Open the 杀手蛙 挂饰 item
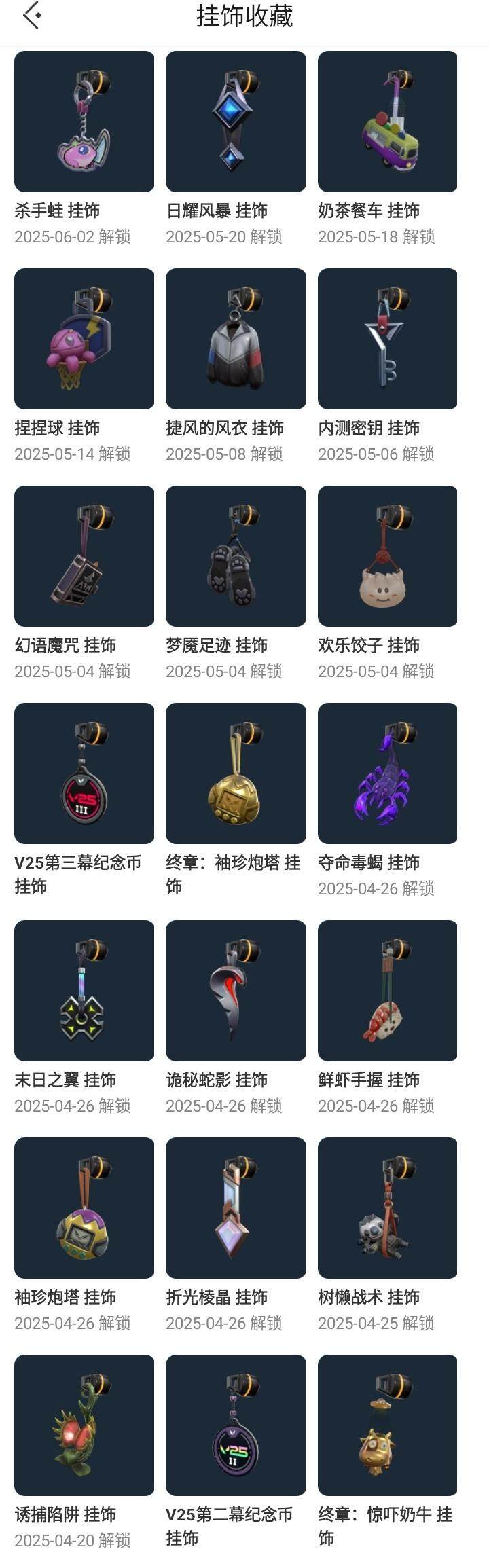This screenshot has height=1568, width=489. click(84, 122)
